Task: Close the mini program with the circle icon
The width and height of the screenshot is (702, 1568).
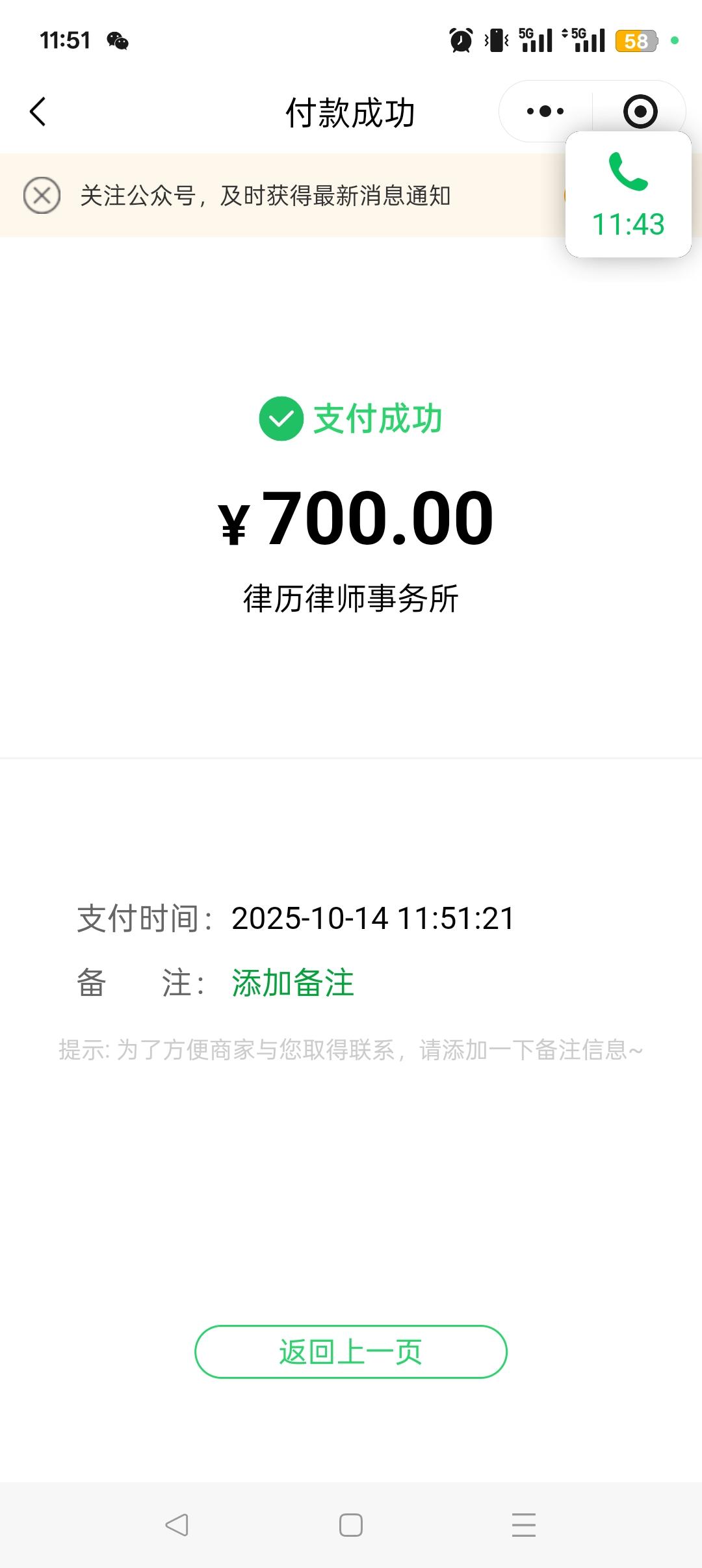Action: tap(640, 111)
